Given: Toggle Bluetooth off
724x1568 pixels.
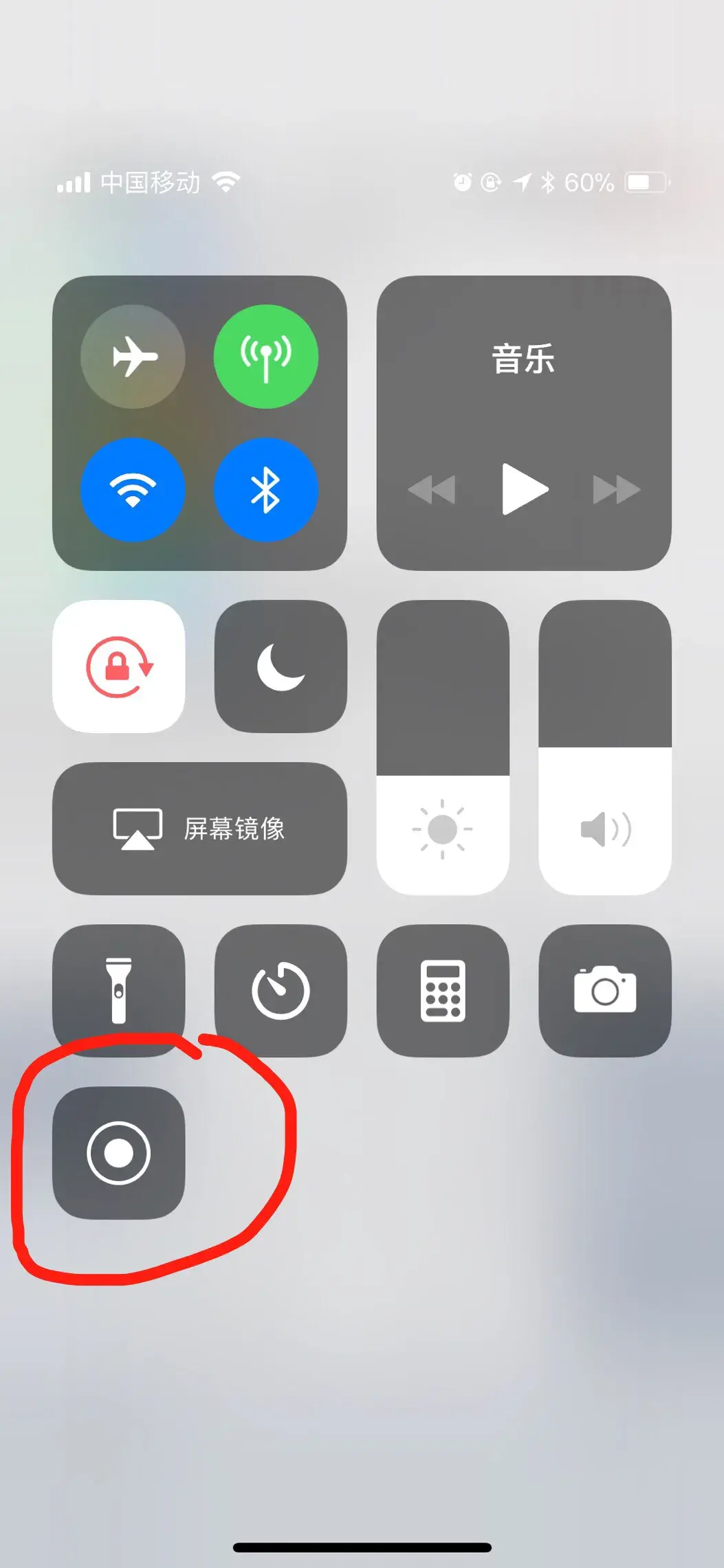Looking at the screenshot, I should [x=266, y=490].
